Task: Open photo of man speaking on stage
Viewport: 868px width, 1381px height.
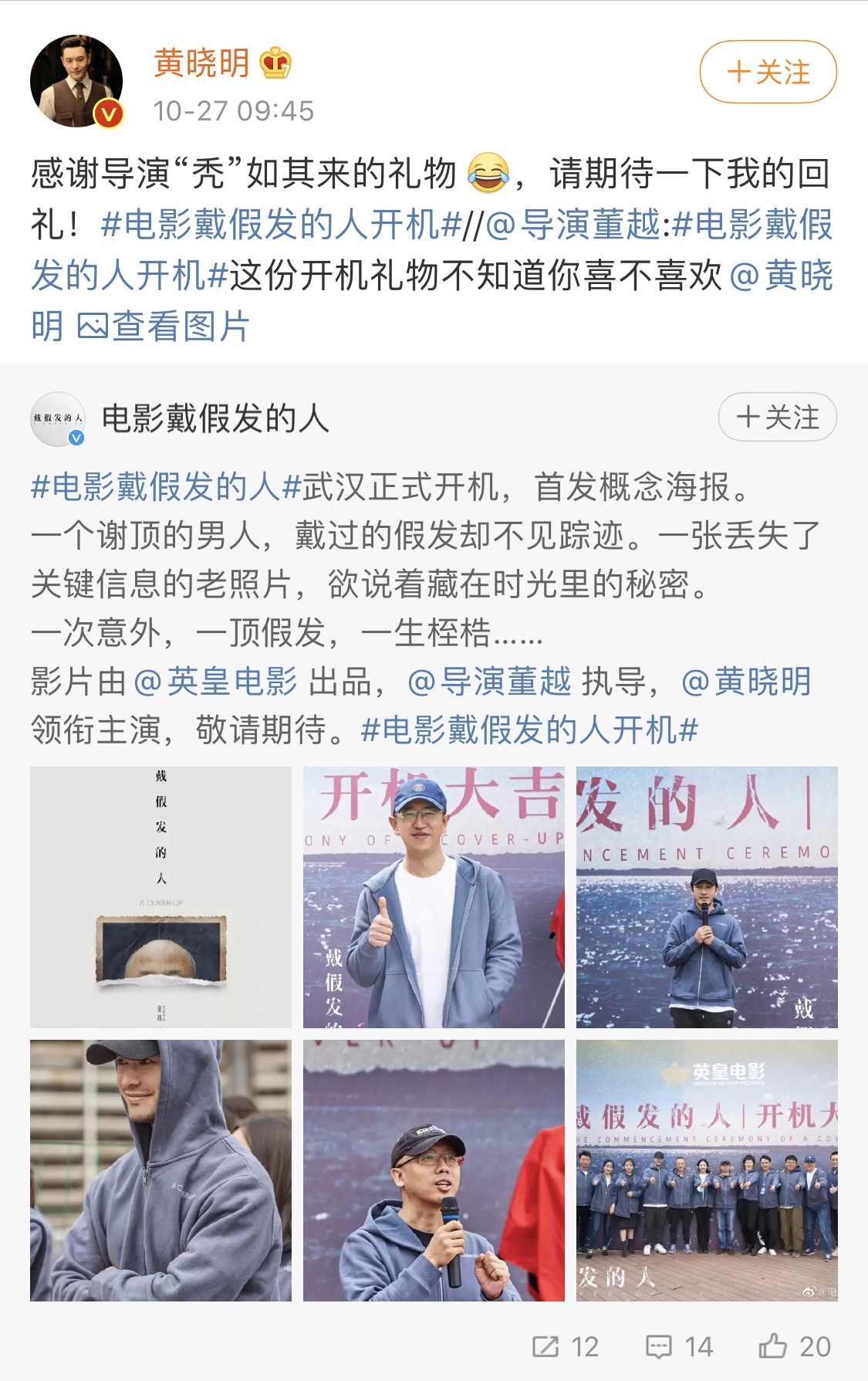Action: (707, 897)
